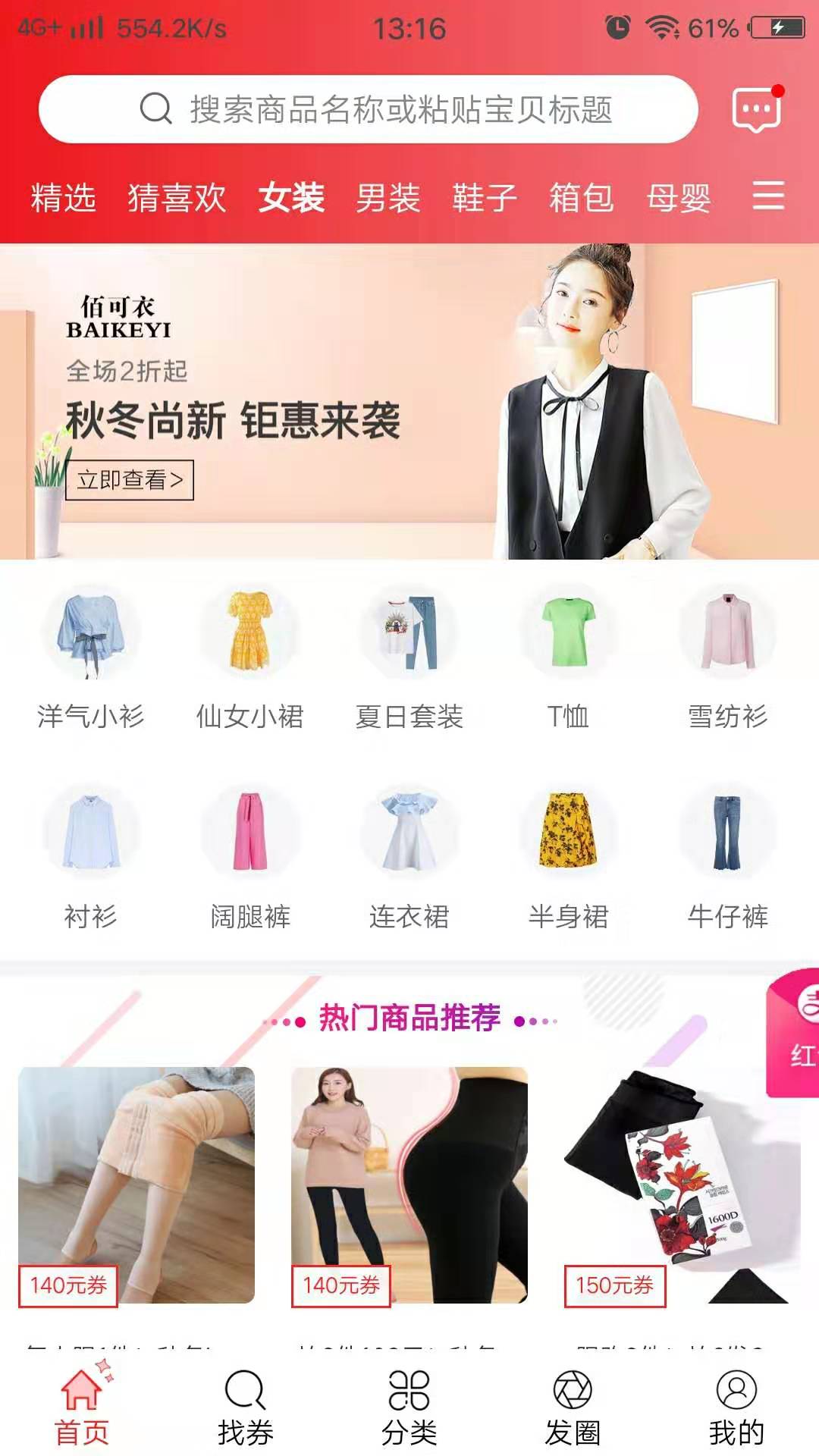Screen dimensions: 819x1456
Task: Go to the 找券 tab
Action: (x=245, y=1407)
